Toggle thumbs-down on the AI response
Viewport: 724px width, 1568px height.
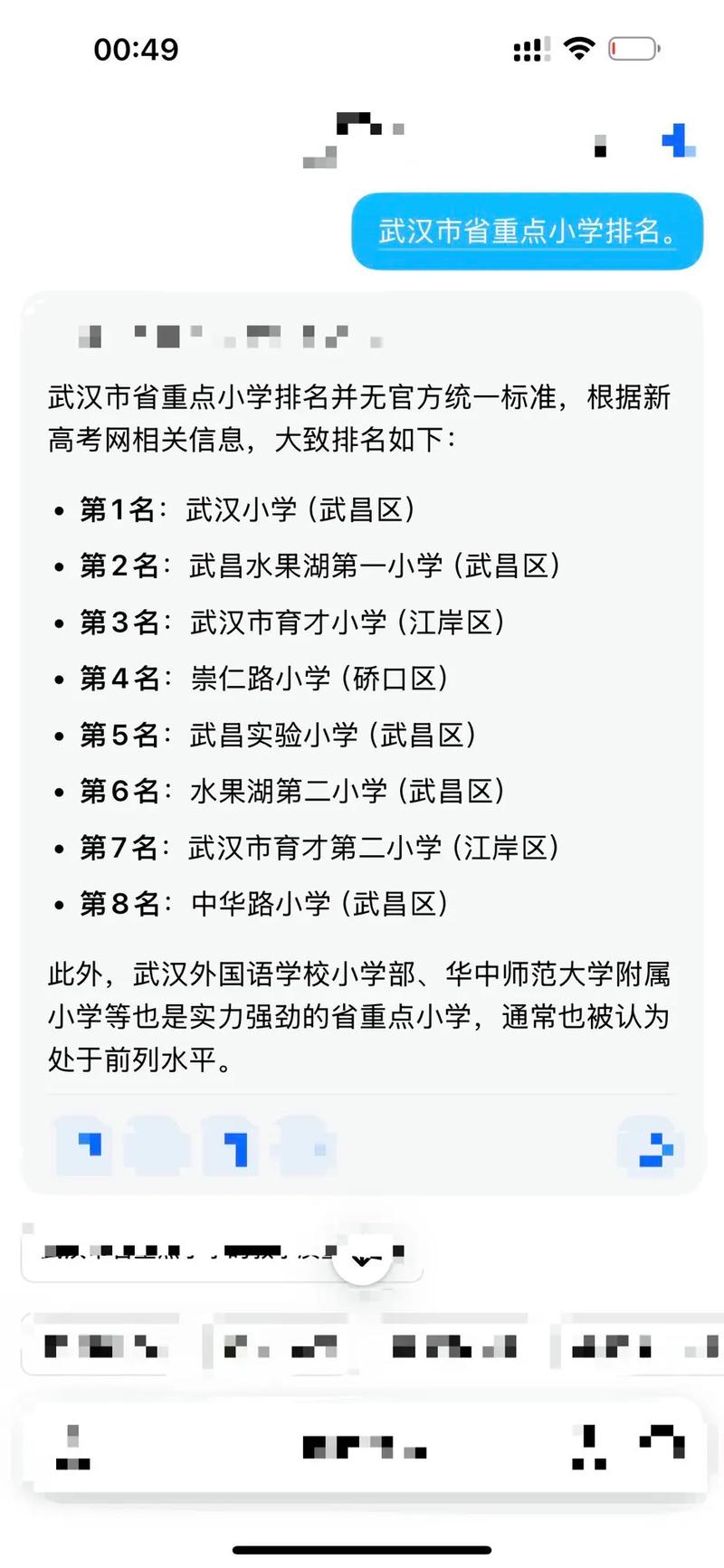[x=231, y=1147]
